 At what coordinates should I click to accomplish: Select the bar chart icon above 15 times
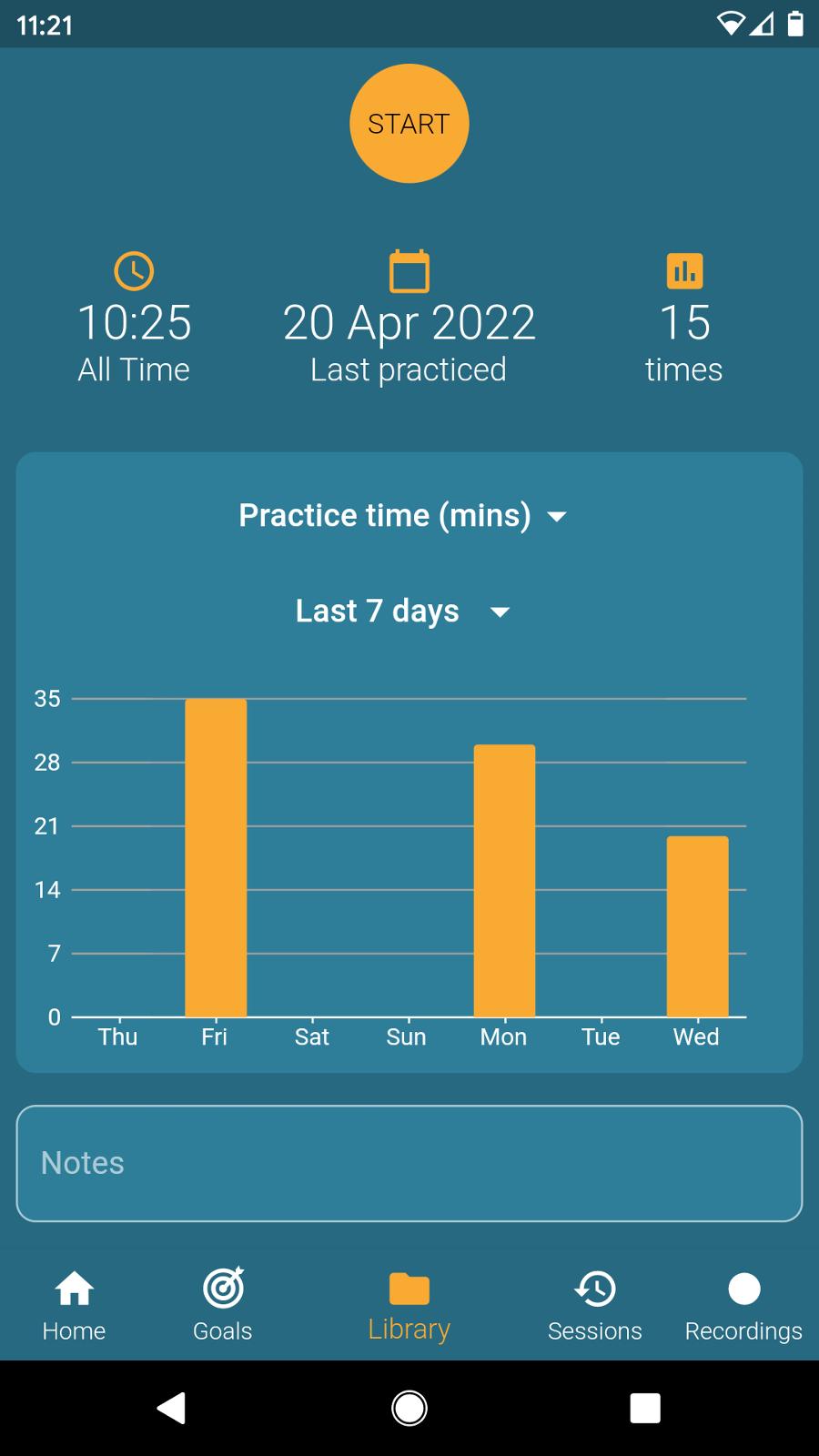pos(684,270)
